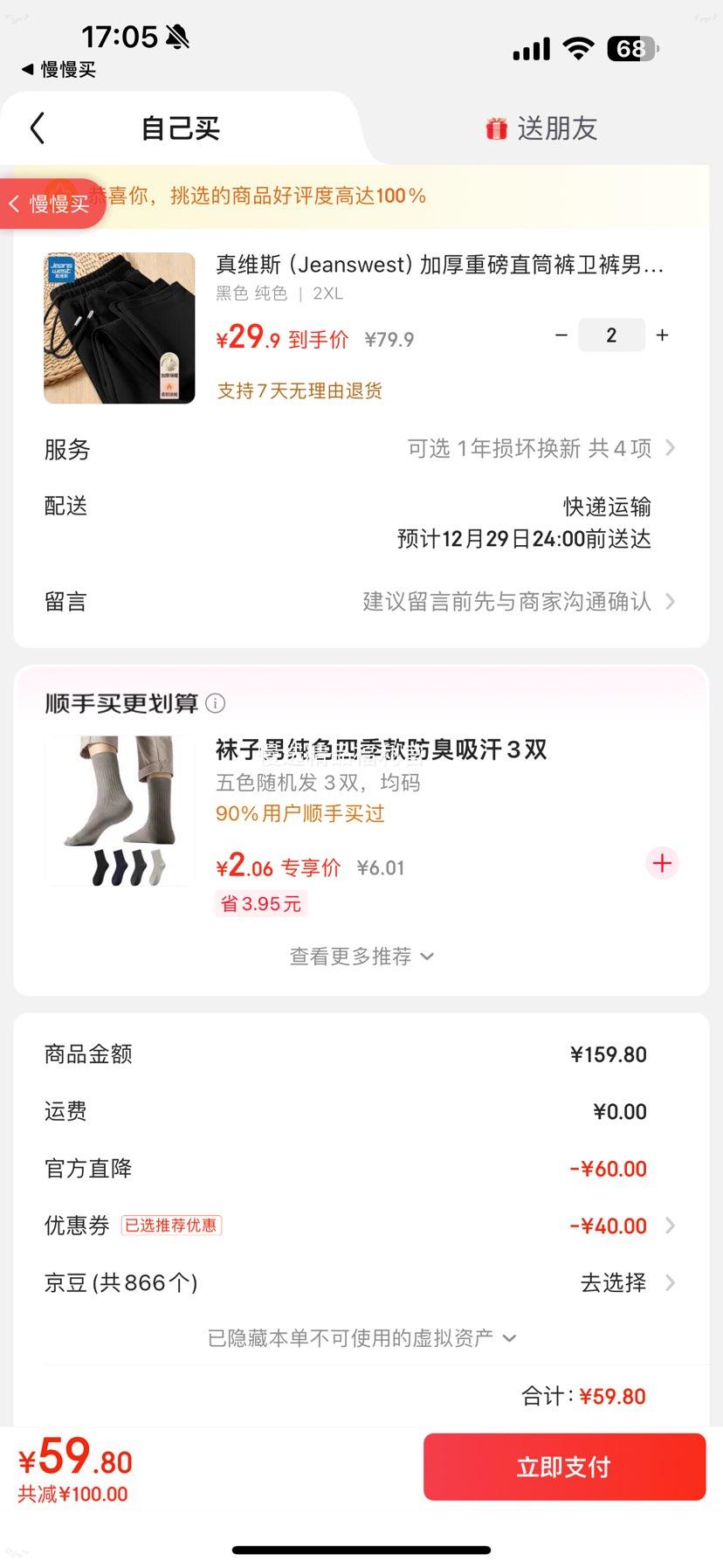
Task: Tap the minus to decrease pants quantity
Action: tap(561, 335)
